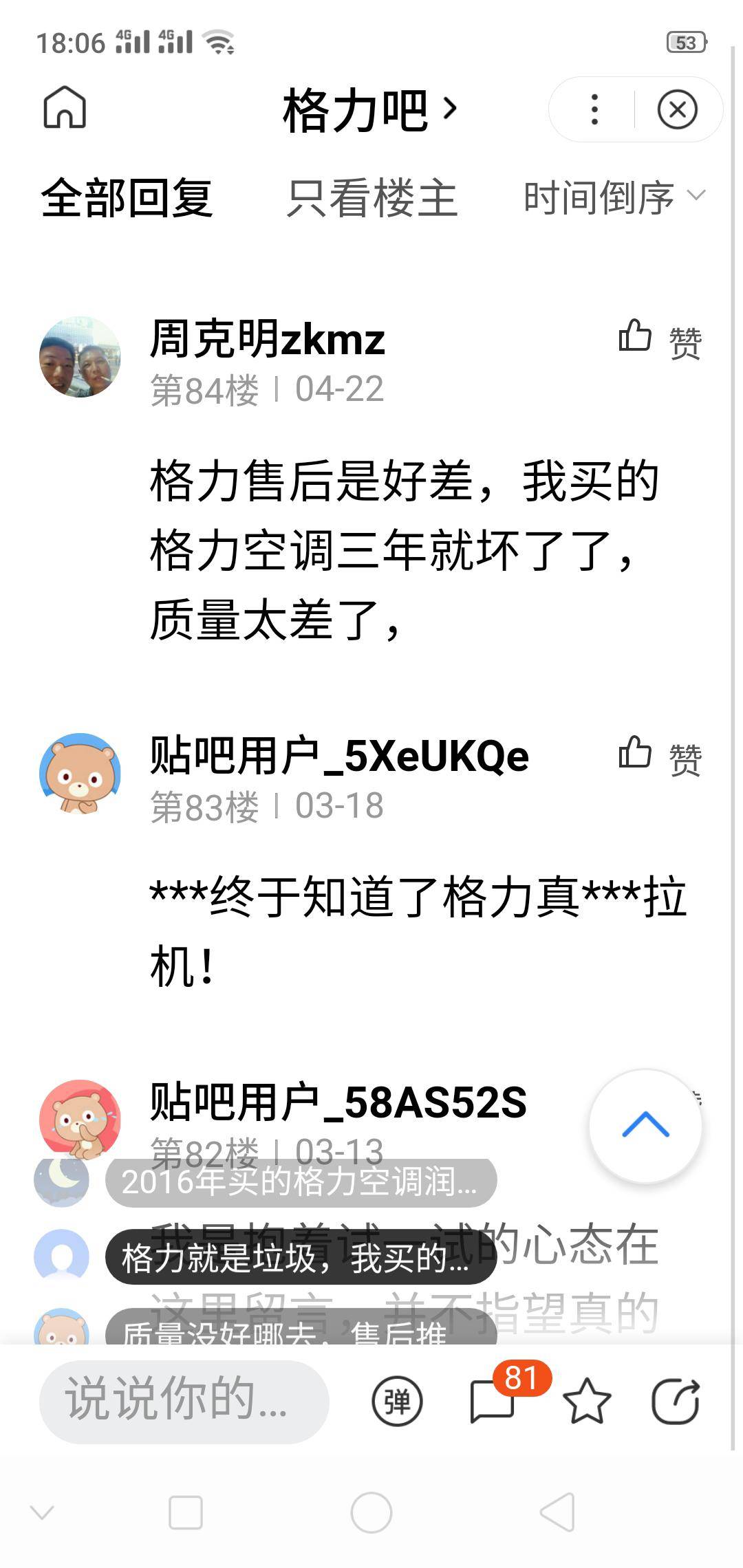743x1568 pixels.
Task: Like 周克明zkmz's reply on floor 84
Action: [659, 339]
